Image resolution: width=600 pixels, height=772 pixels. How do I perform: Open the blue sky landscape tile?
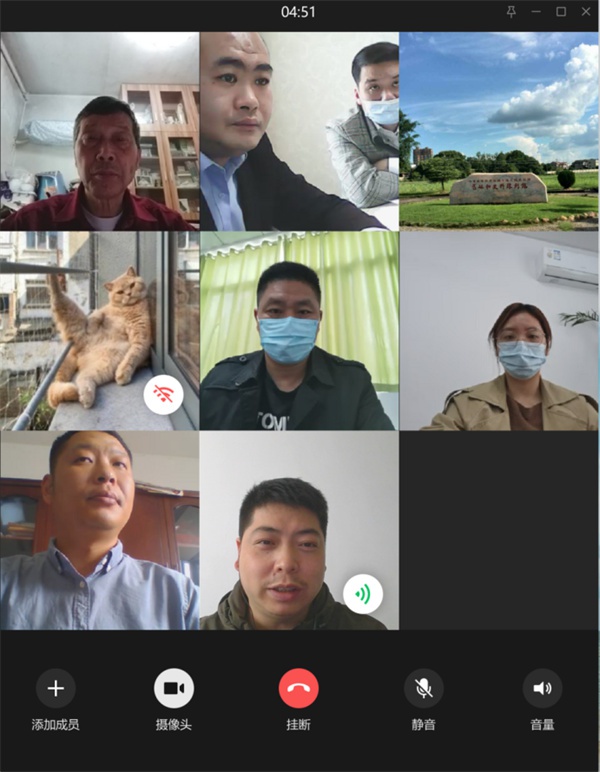coord(499,130)
